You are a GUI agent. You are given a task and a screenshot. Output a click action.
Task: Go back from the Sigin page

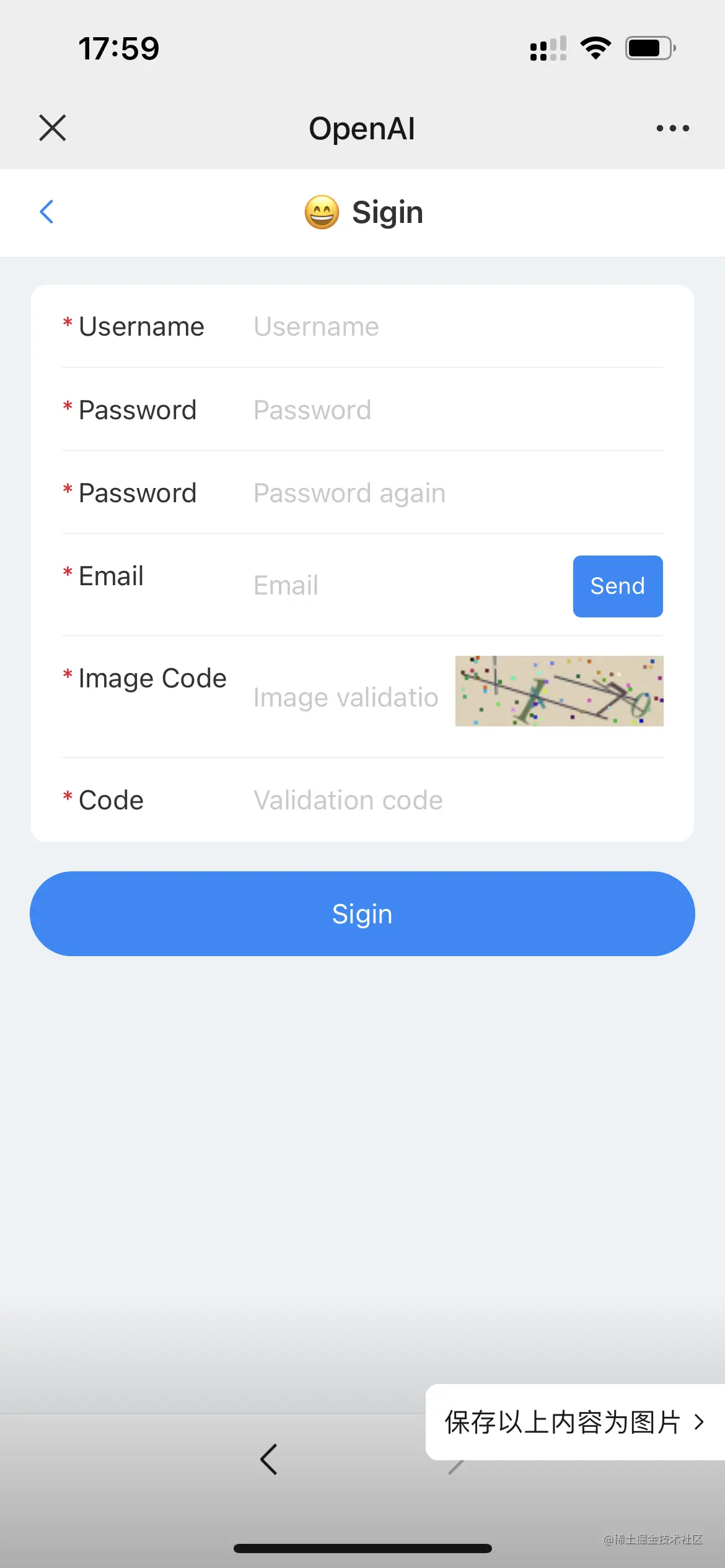coord(47,212)
